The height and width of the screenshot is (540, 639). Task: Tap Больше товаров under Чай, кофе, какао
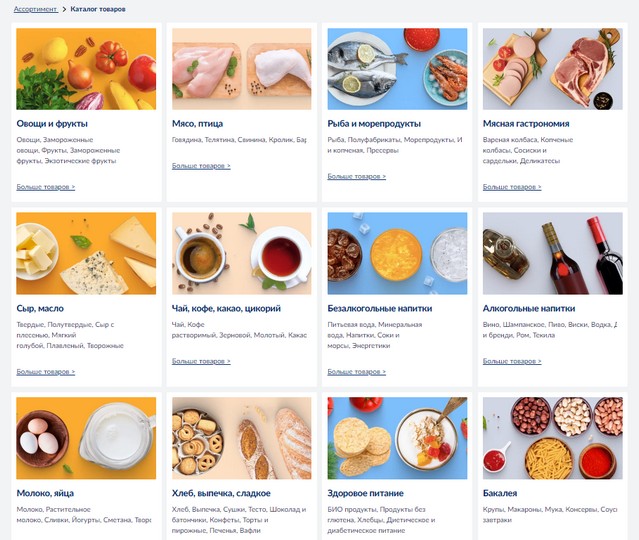click(201, 362)
